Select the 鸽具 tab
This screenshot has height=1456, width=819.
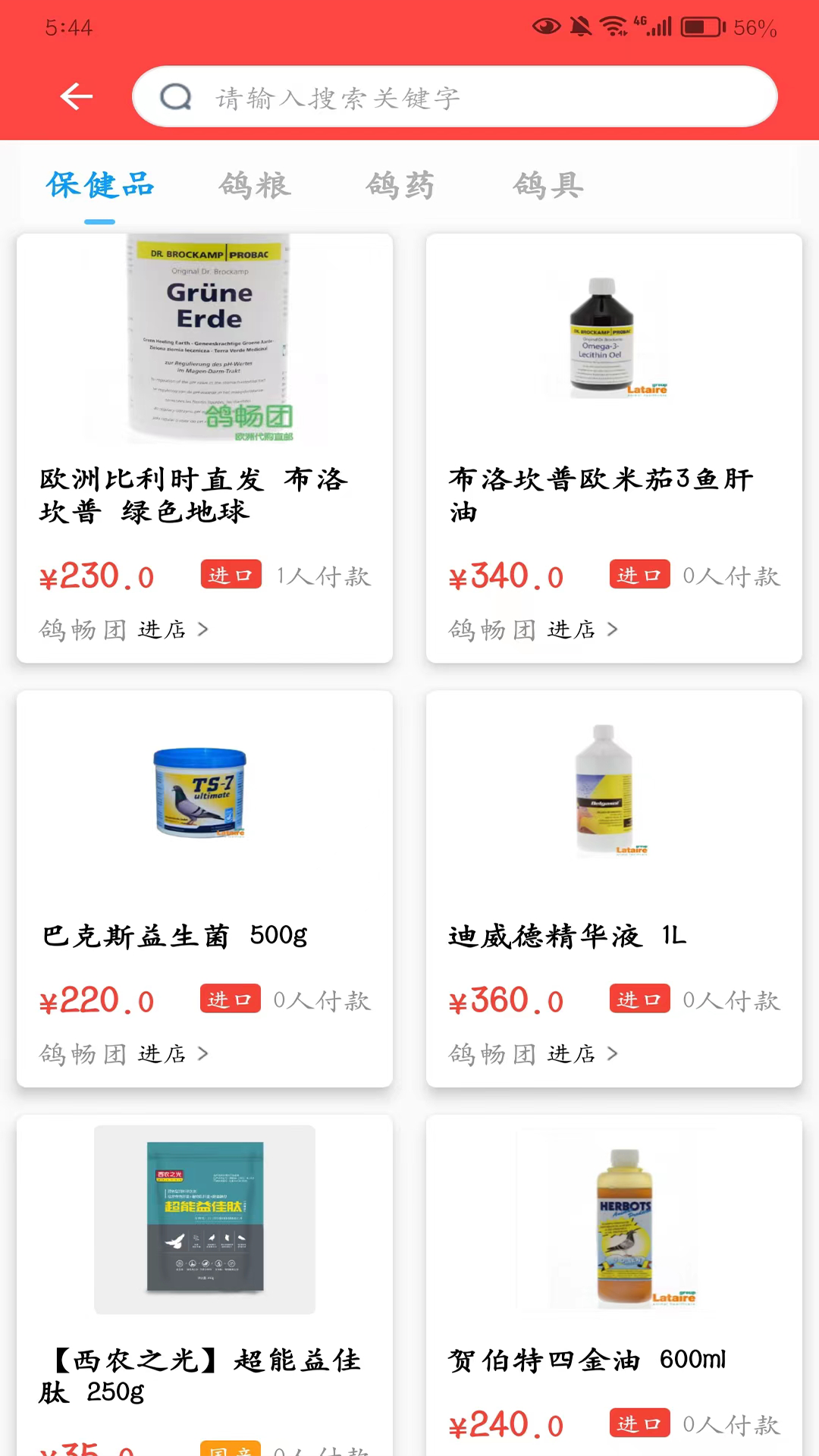tap(548, 184)
